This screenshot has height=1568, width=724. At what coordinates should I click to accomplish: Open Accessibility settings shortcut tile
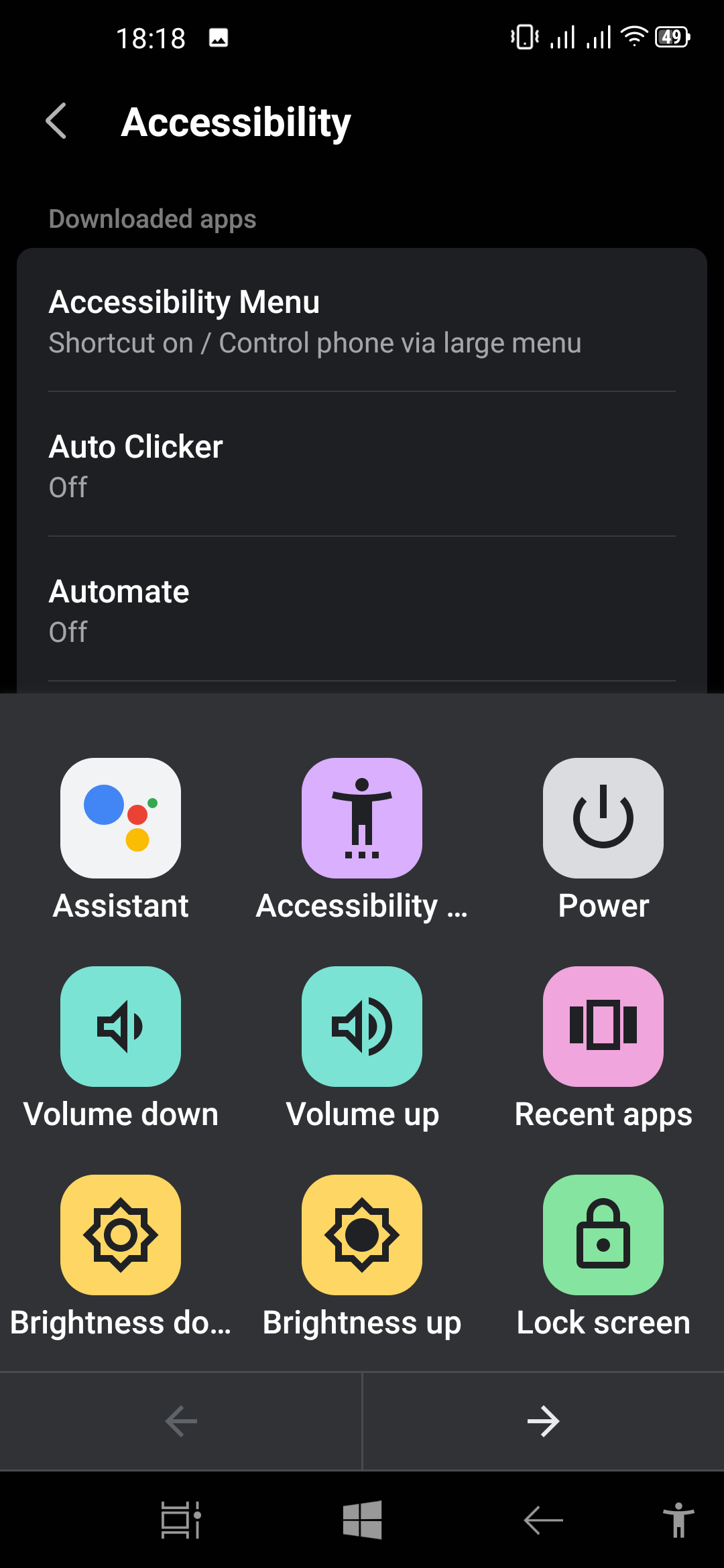pyautogui.click(x=362, y=818)
